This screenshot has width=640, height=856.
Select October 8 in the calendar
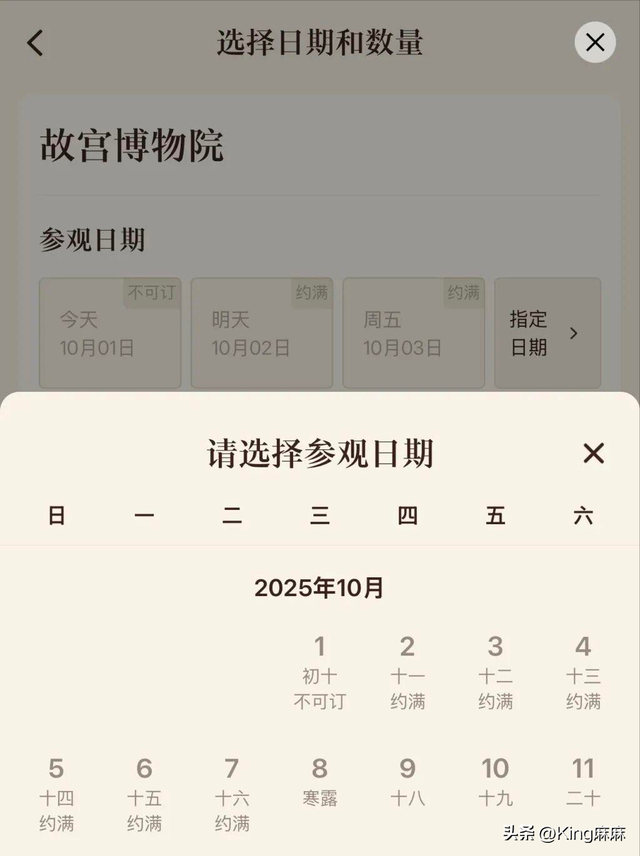click(319, 782)
